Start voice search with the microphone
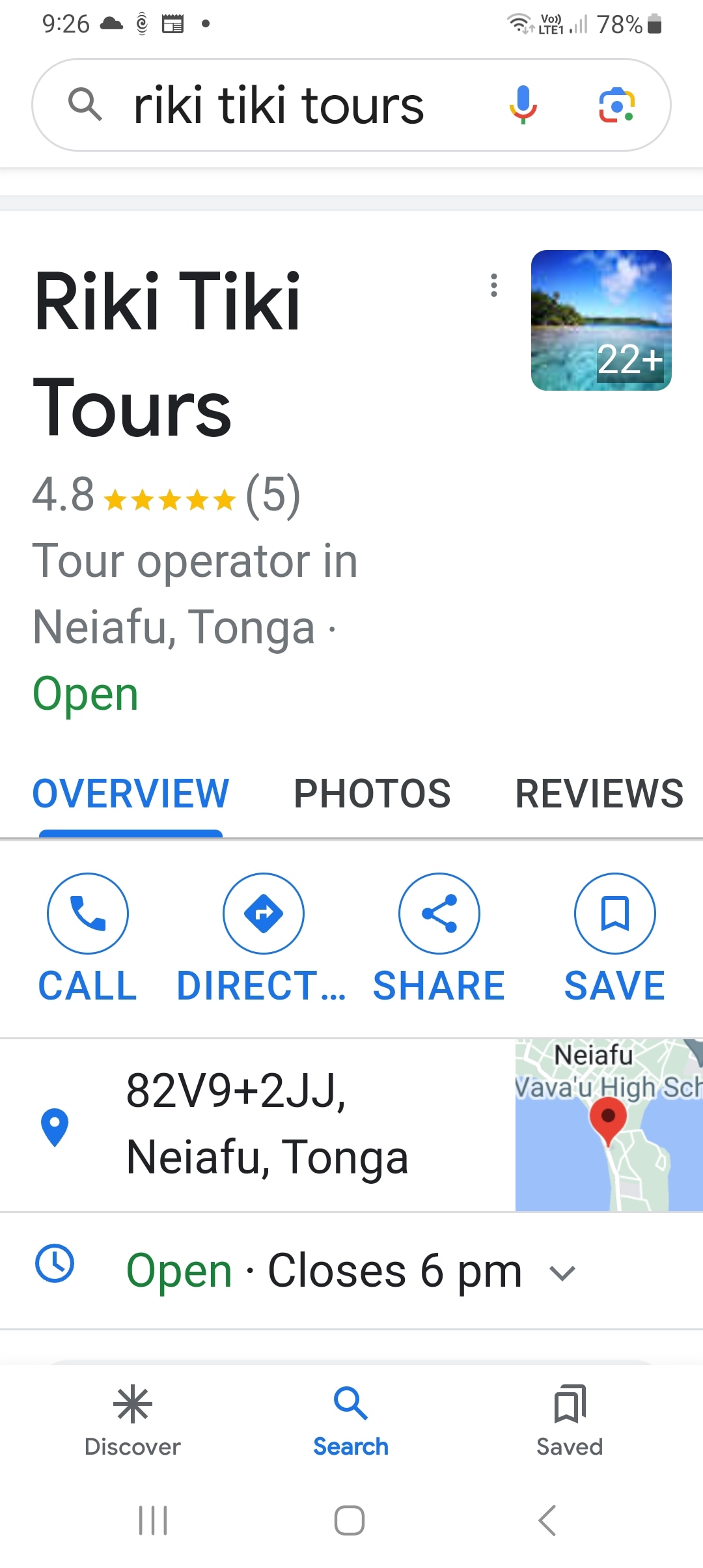This screenshot has height=1568, width=703. point(523,105)
